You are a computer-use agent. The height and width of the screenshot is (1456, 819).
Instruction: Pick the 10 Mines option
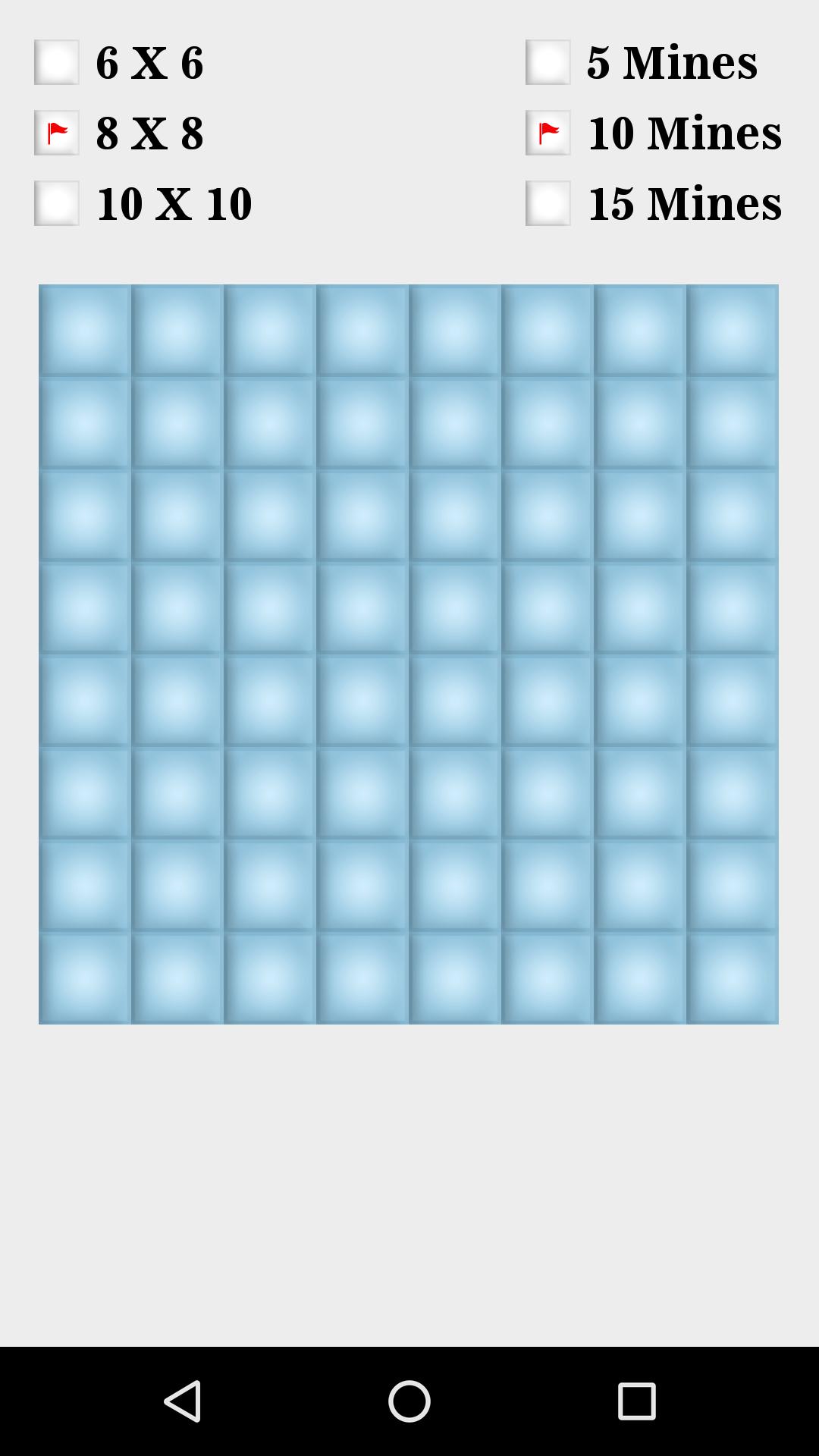[548, 133]
